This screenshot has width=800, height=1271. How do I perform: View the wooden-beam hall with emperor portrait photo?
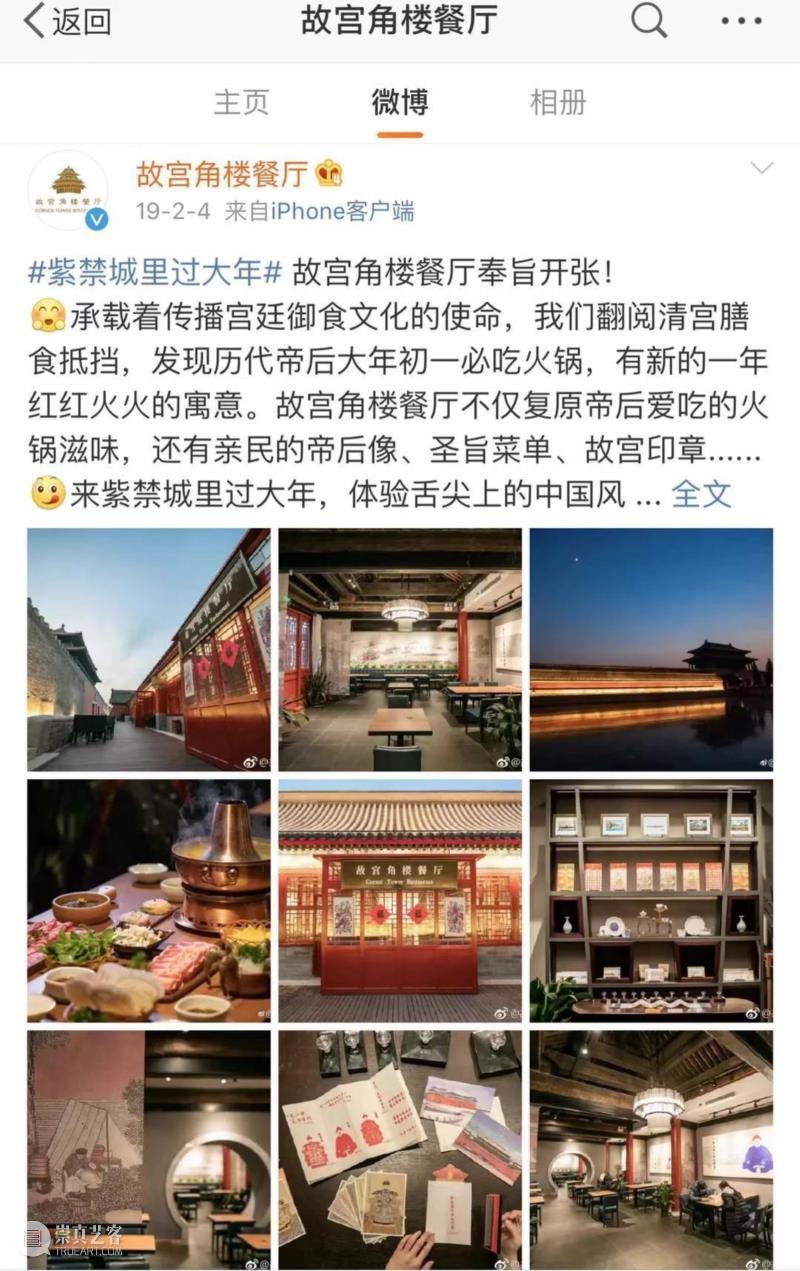[651, 1150]
